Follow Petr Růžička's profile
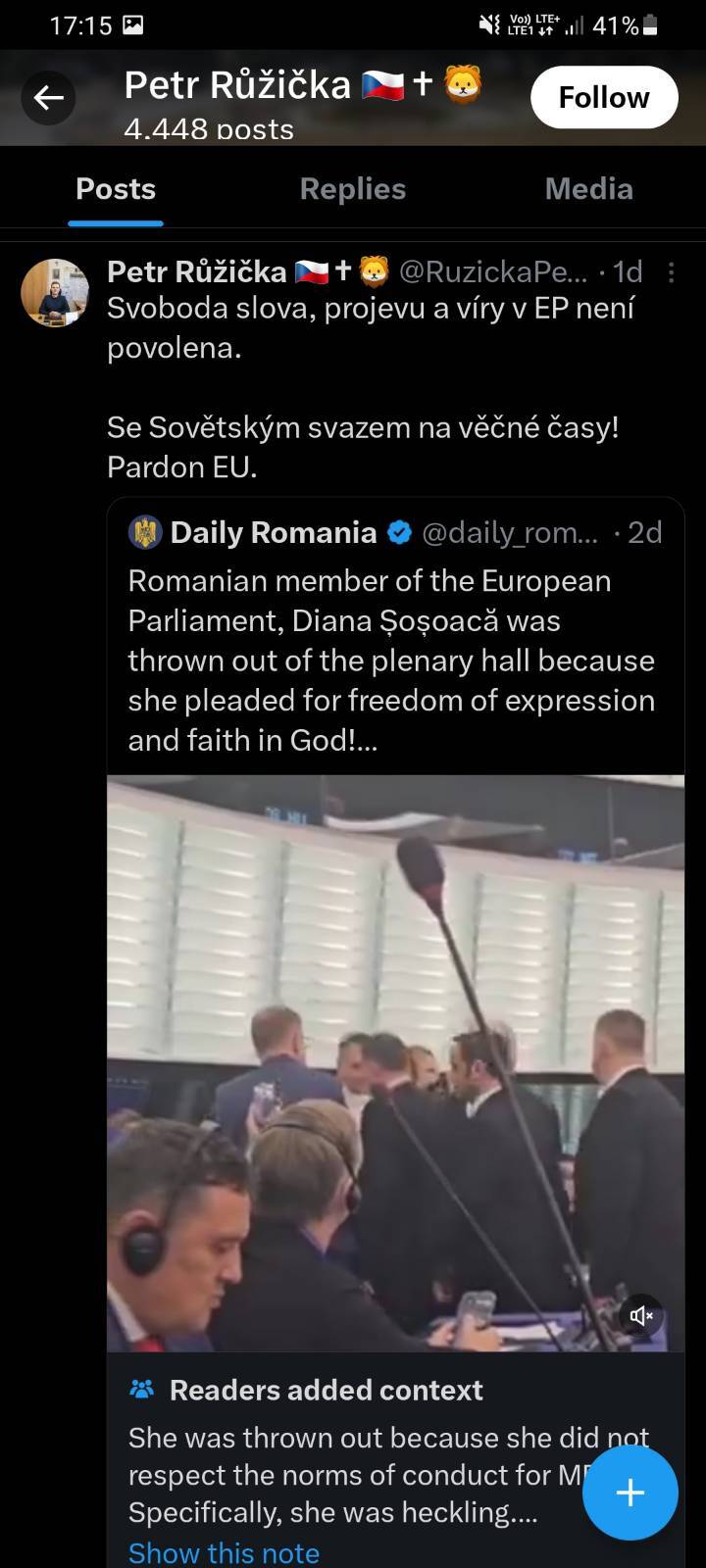The height and width of the screenshot is (1568, 706). pos(603,97)
